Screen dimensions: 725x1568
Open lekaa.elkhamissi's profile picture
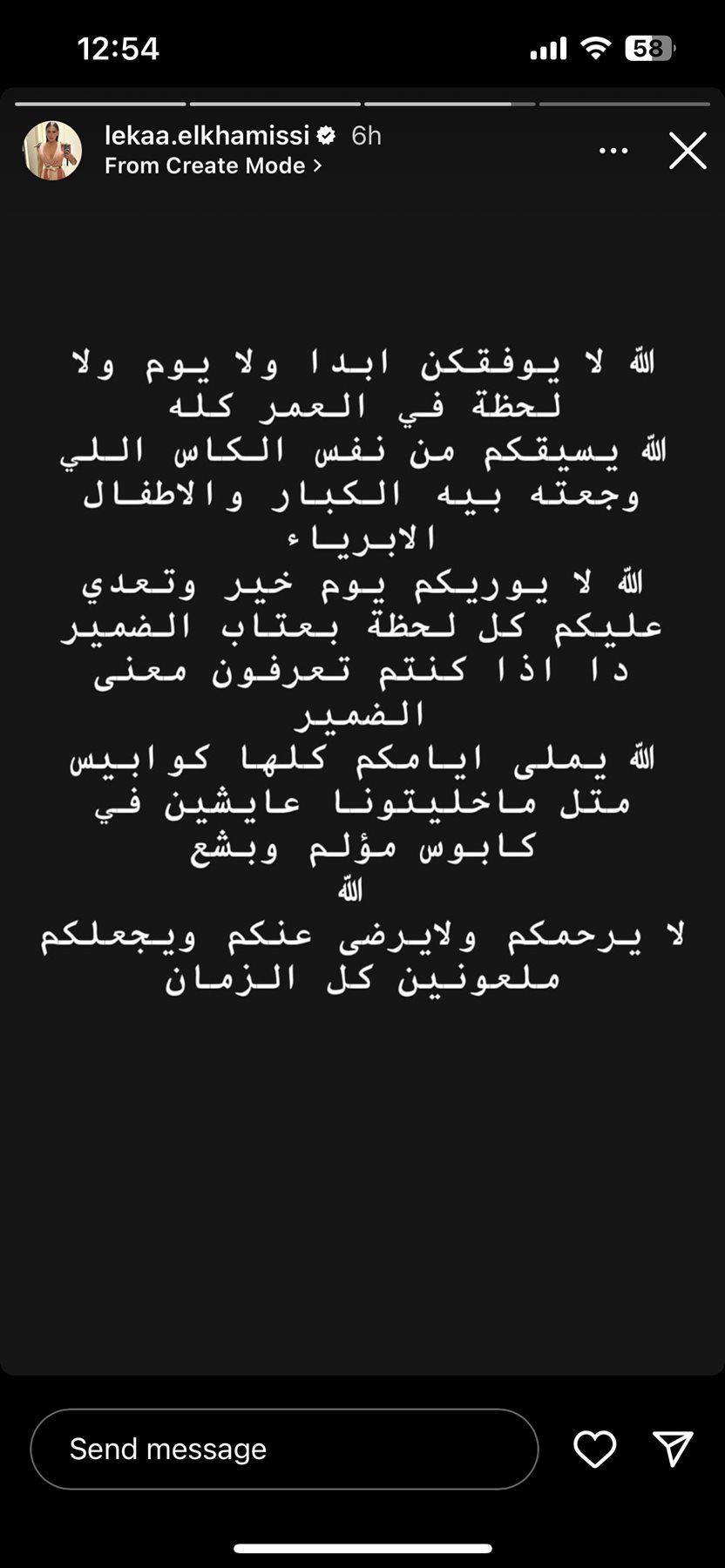pyautogui.click(x=52, y=150)
